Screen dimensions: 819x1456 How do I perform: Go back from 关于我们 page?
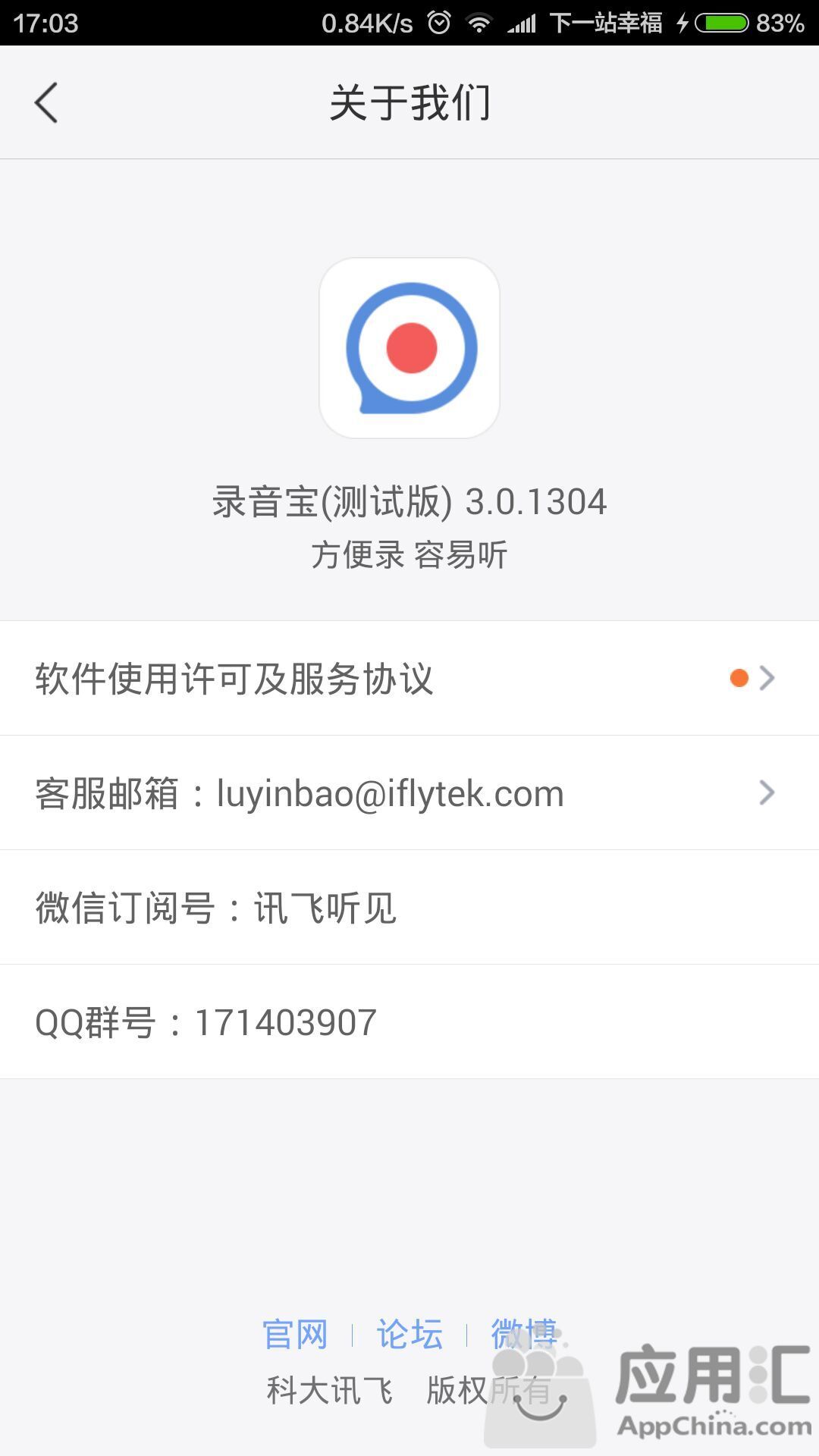click(46, 102)
